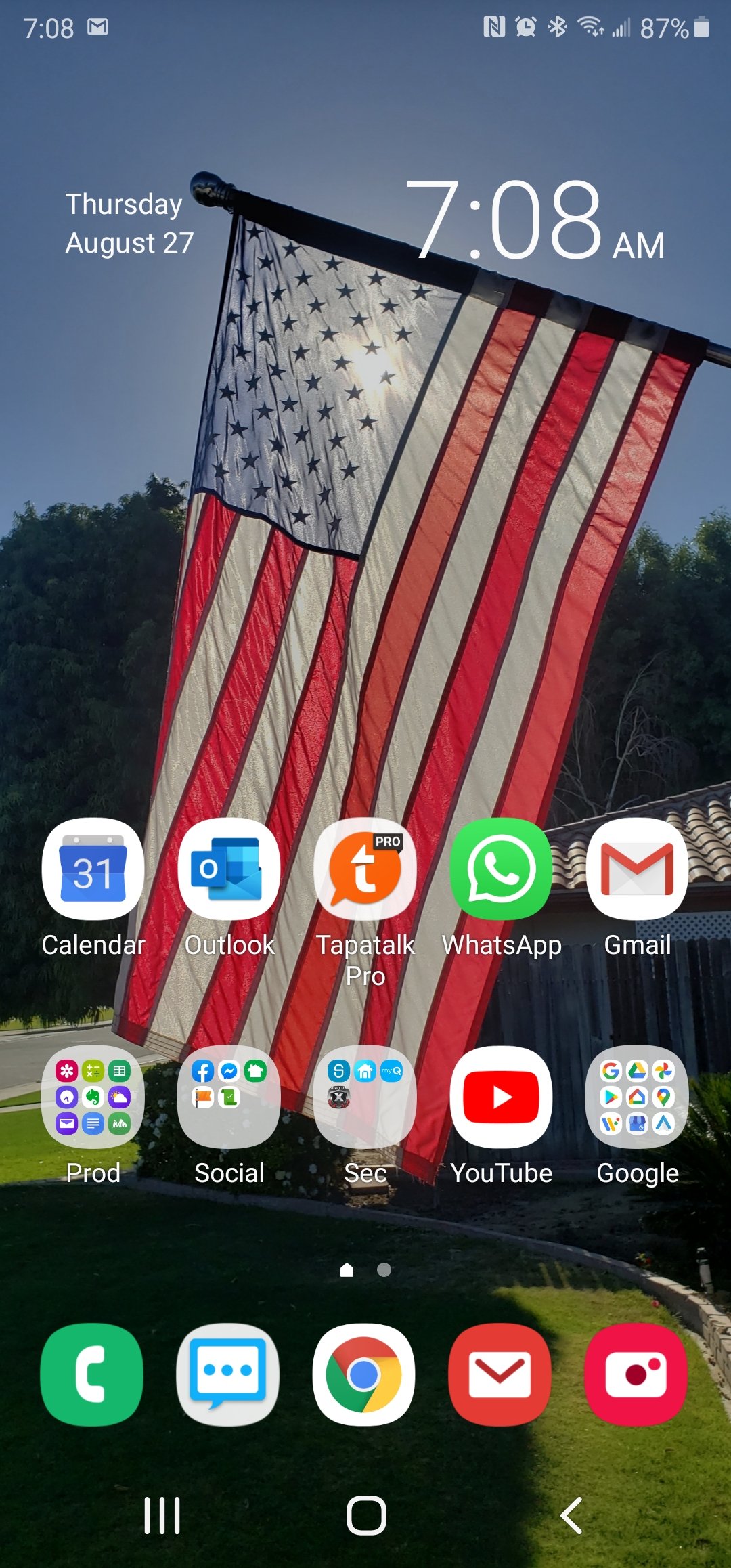The height and width of the screenshot is (1568, 731).
Task: Launch Outlook
Action: tap(229, 869)
